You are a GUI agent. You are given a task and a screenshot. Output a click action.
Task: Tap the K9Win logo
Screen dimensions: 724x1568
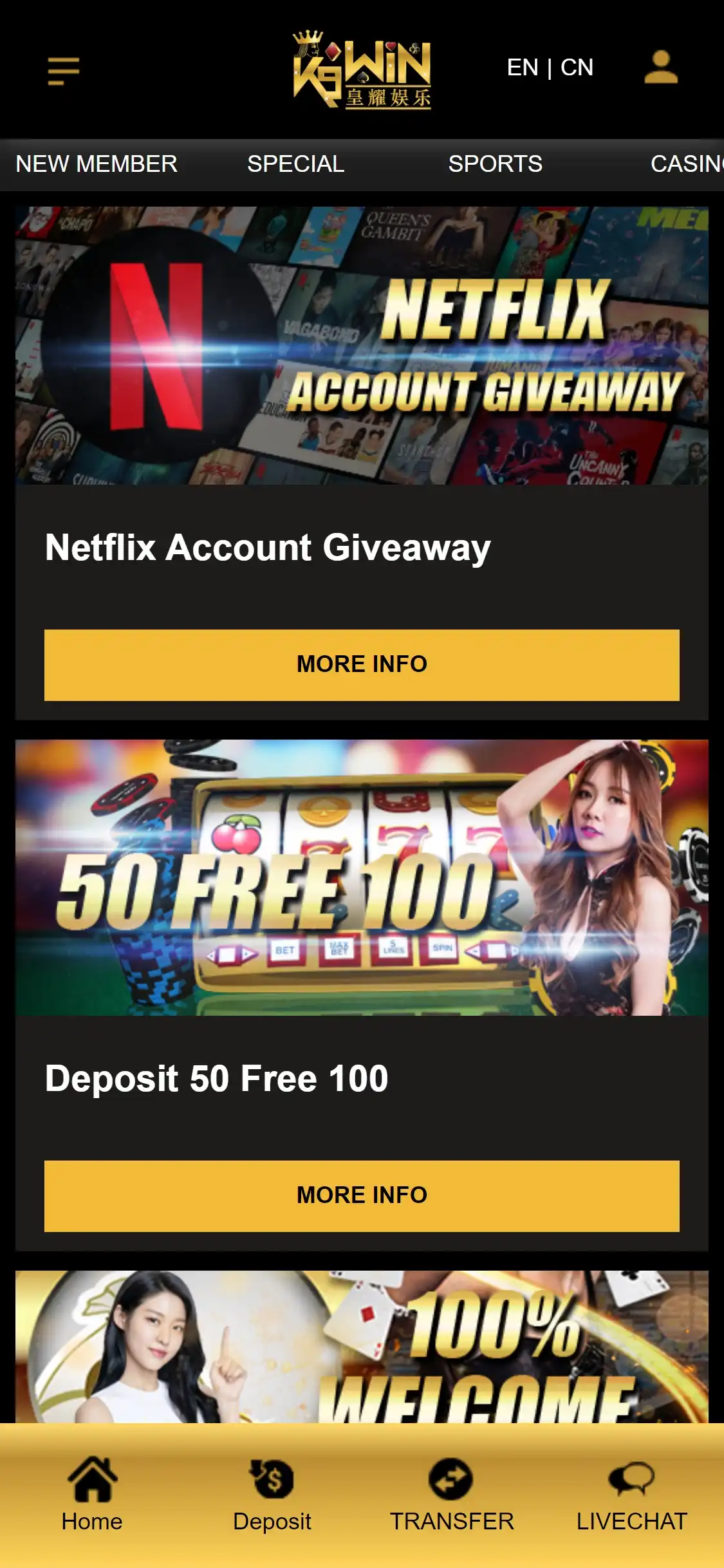pyautogui.click(x=362, y=70)
